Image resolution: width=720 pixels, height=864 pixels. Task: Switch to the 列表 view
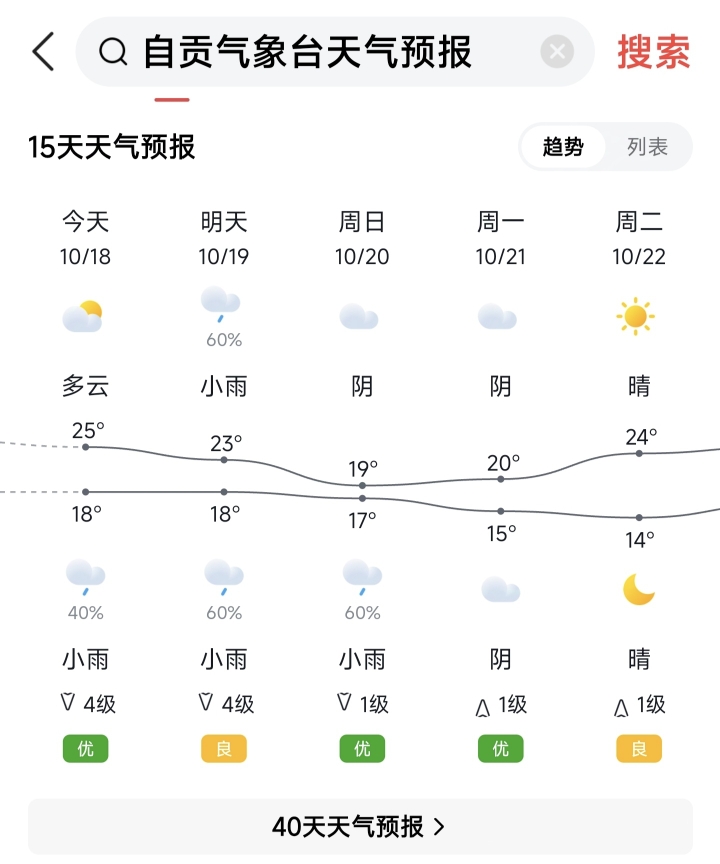coord(647,147)
